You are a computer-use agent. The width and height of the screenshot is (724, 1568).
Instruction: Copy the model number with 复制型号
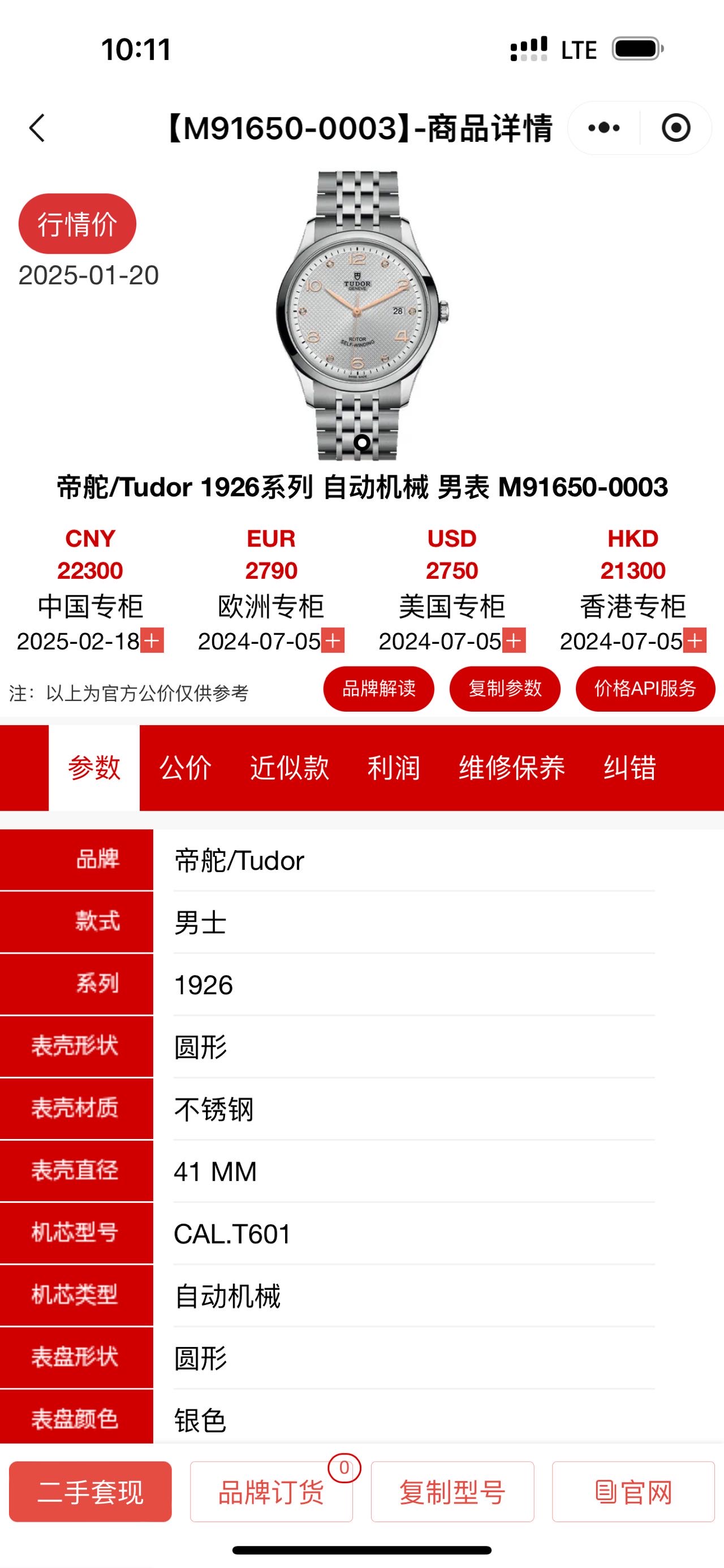(x=453, y=1492)
